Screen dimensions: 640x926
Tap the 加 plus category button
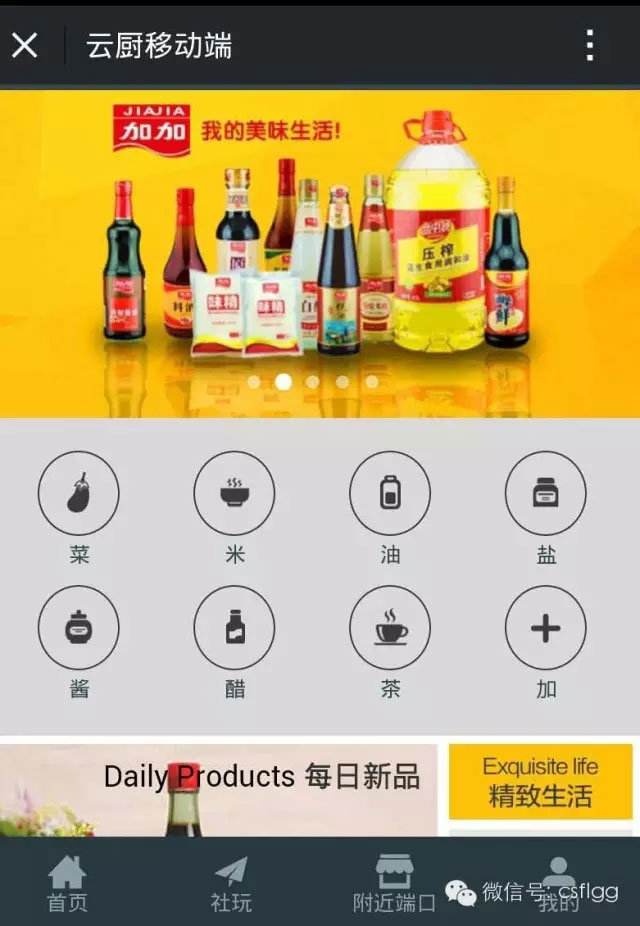[x=545, y=628]
